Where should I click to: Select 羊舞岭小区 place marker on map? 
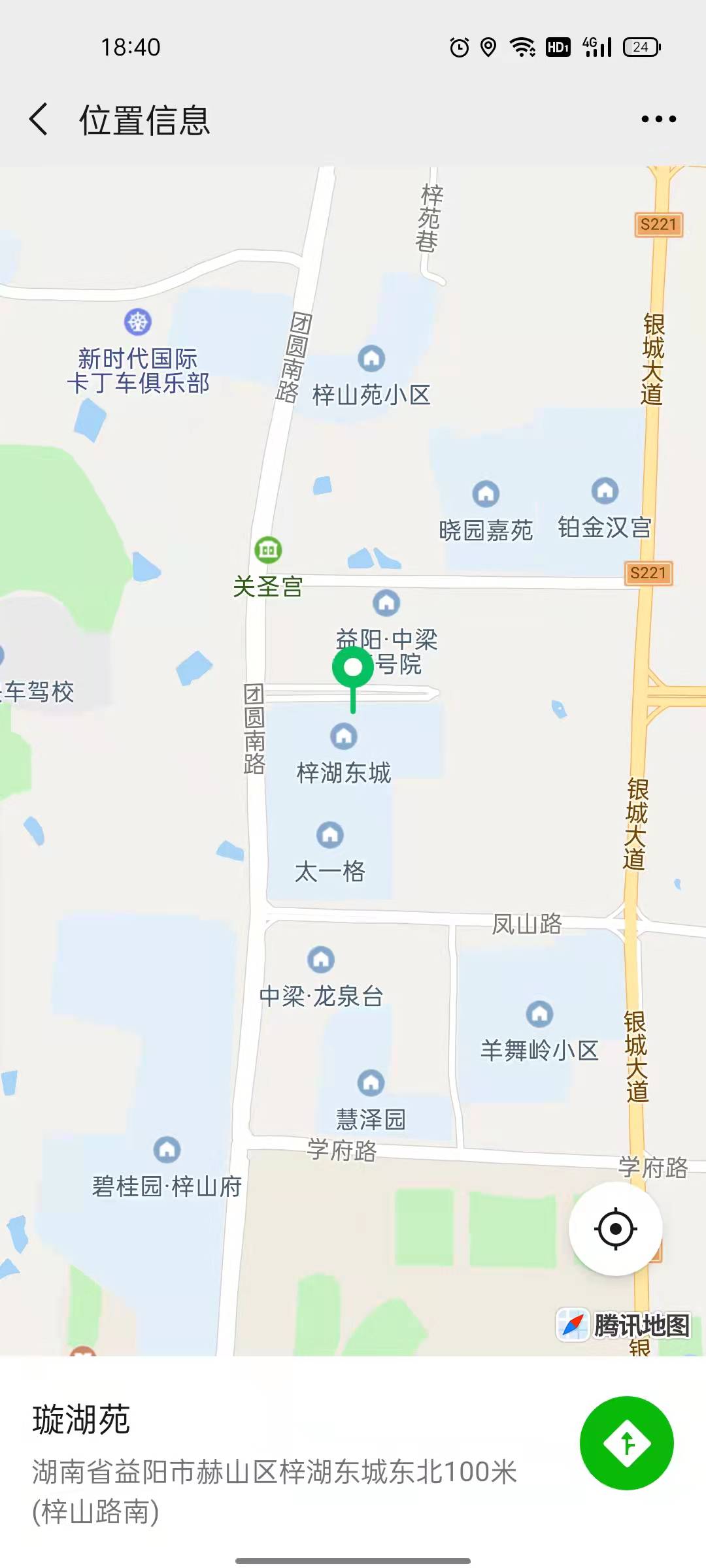[x=539, y=1015]
